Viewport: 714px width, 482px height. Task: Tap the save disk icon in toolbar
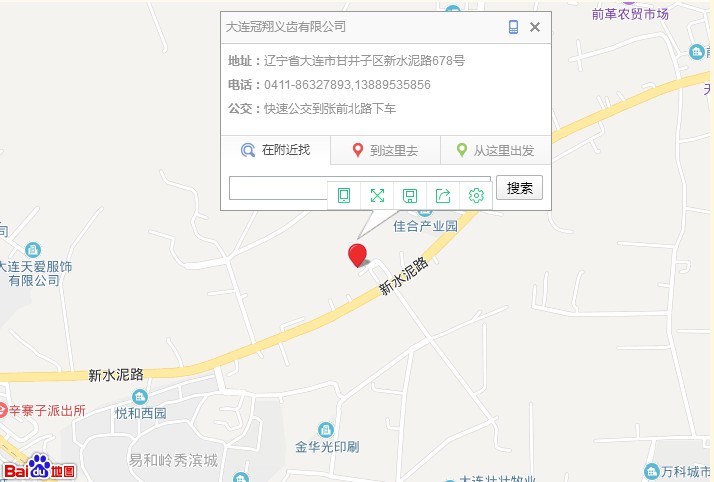[x=410, y=195]
